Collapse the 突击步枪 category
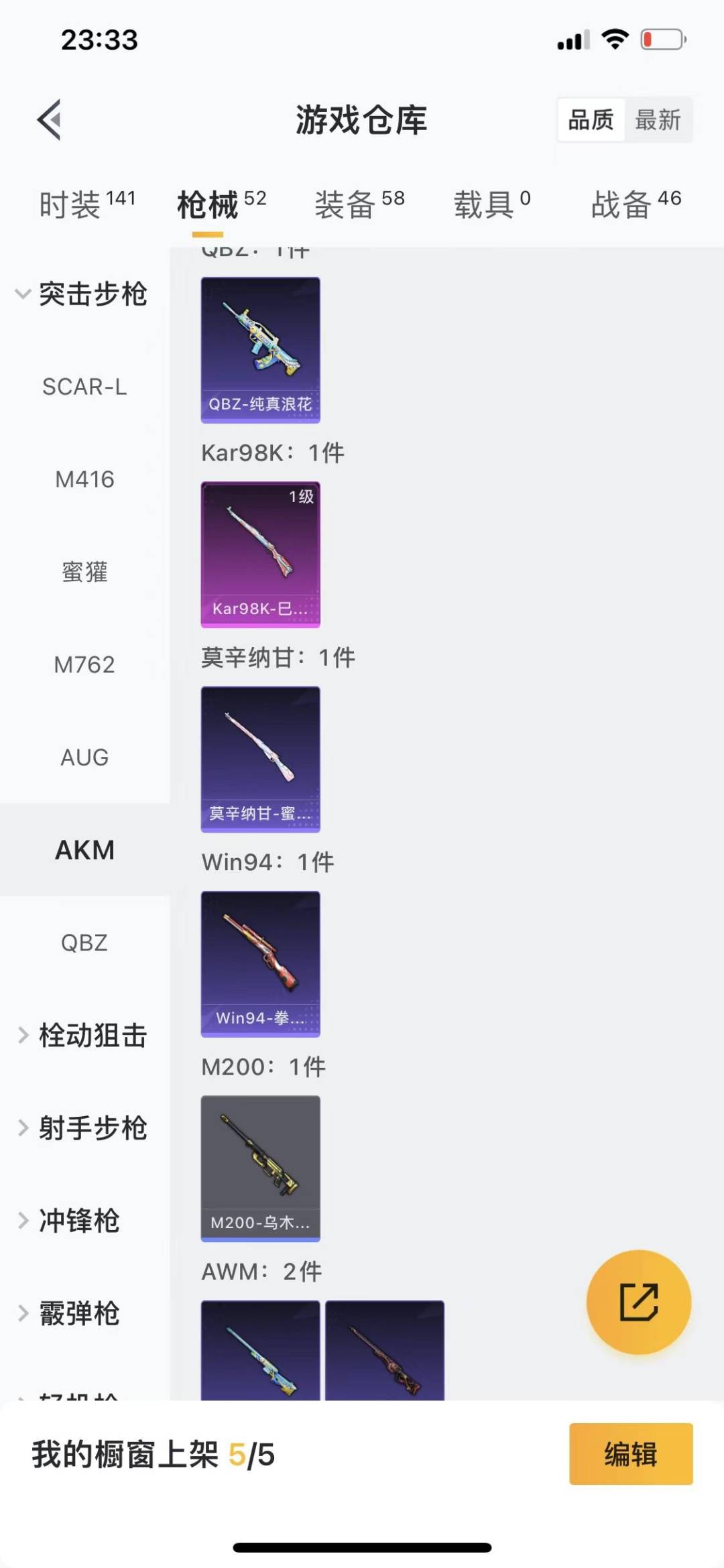 click(x=85, y=294)
